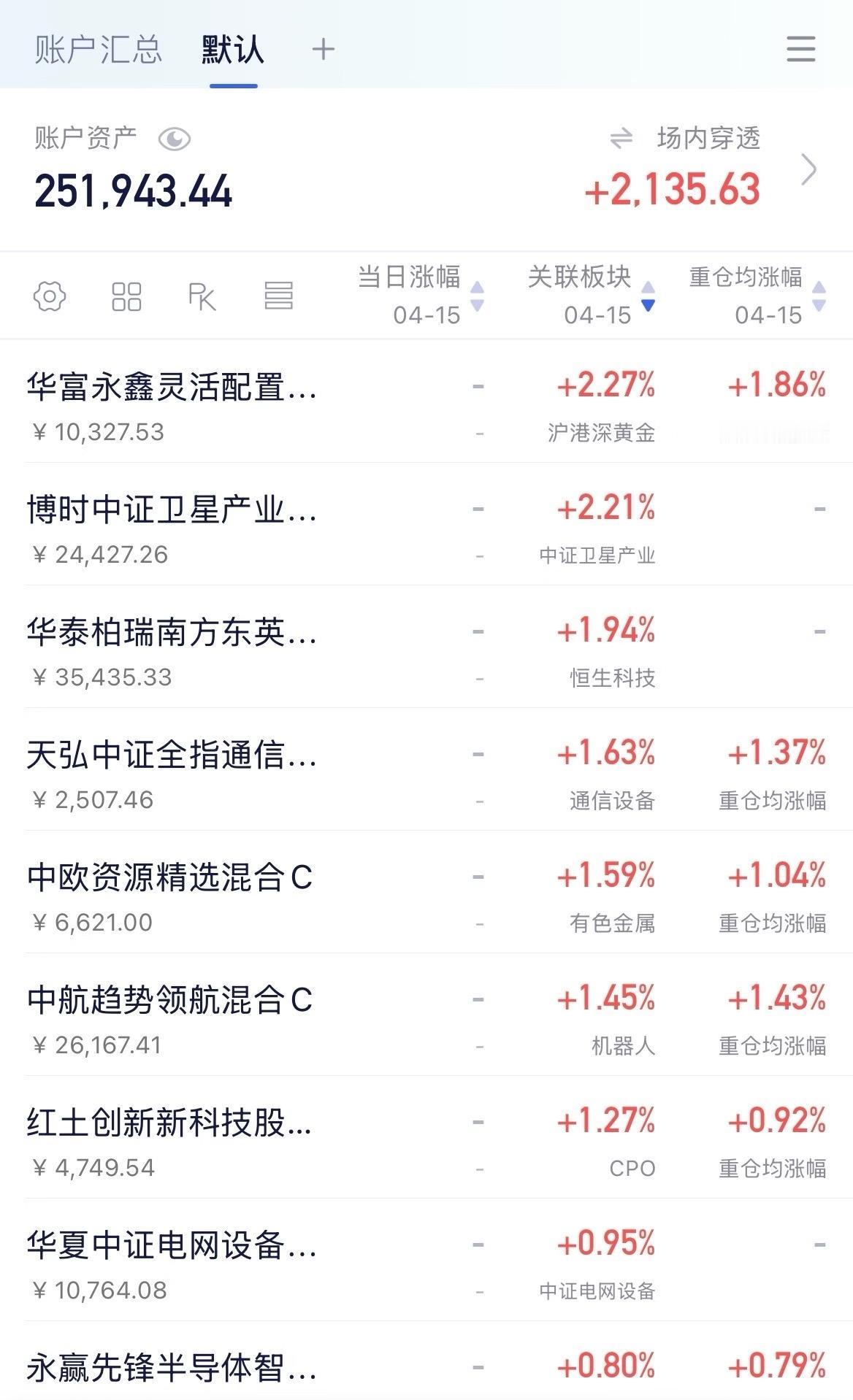Viewport: 853px width, 1400px height.
Task: Toggle ascending sort arrow on 关联板块
Action: [648, 287]
